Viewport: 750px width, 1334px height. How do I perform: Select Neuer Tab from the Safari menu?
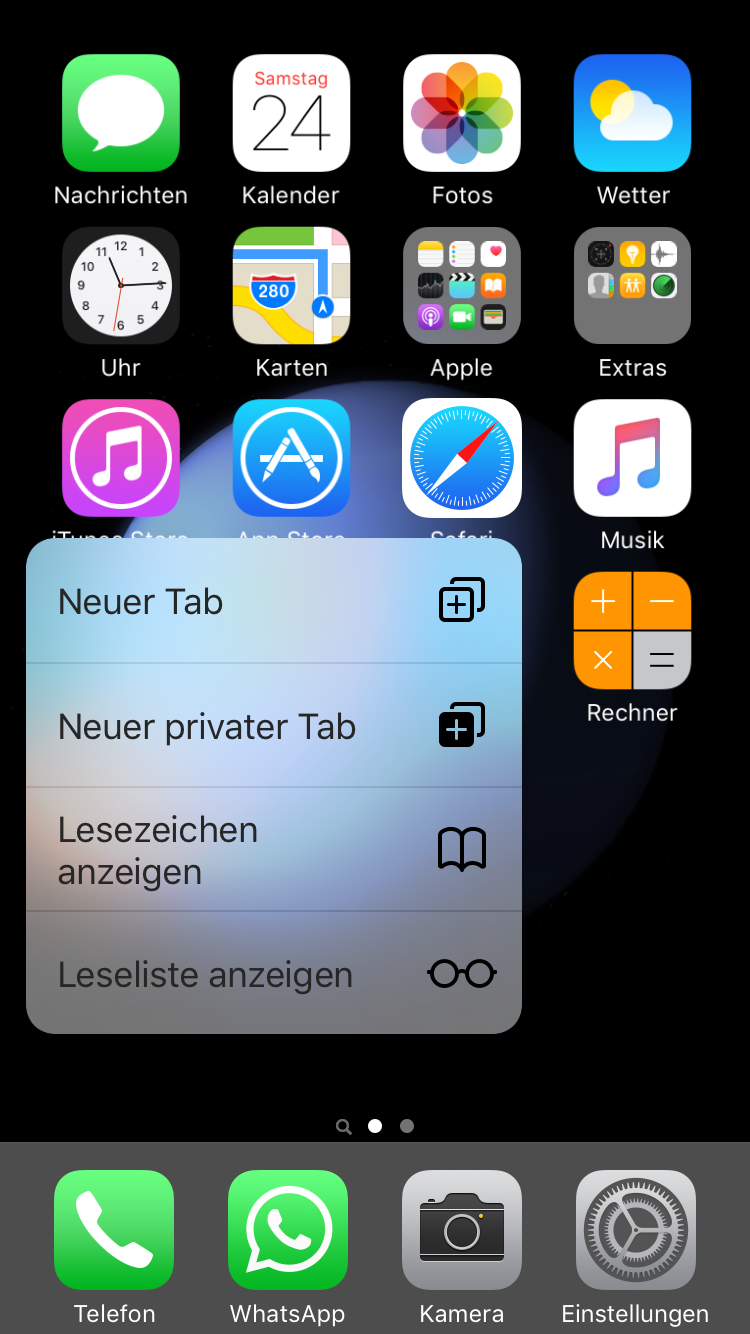273,601
